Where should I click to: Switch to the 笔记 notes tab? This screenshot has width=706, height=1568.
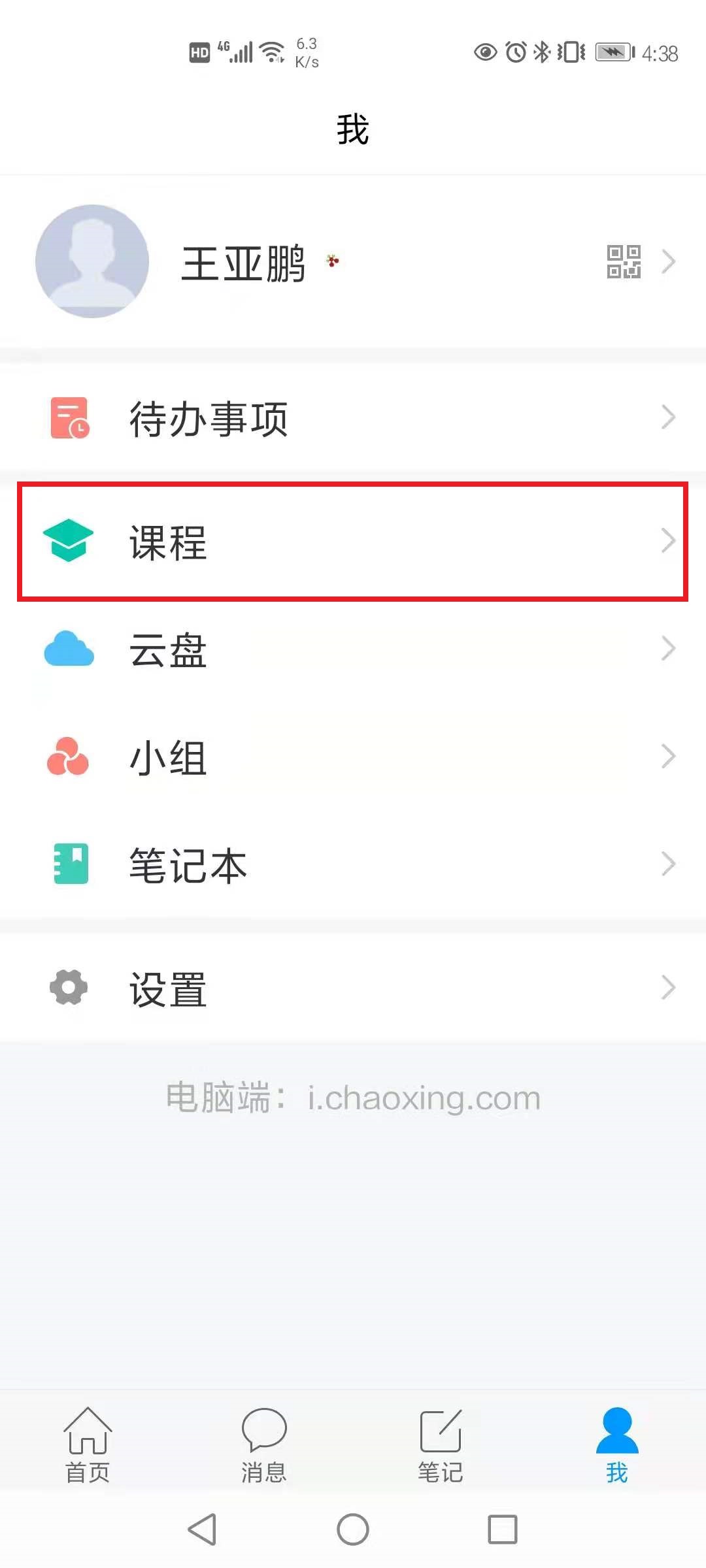[x=441, y=1445]
